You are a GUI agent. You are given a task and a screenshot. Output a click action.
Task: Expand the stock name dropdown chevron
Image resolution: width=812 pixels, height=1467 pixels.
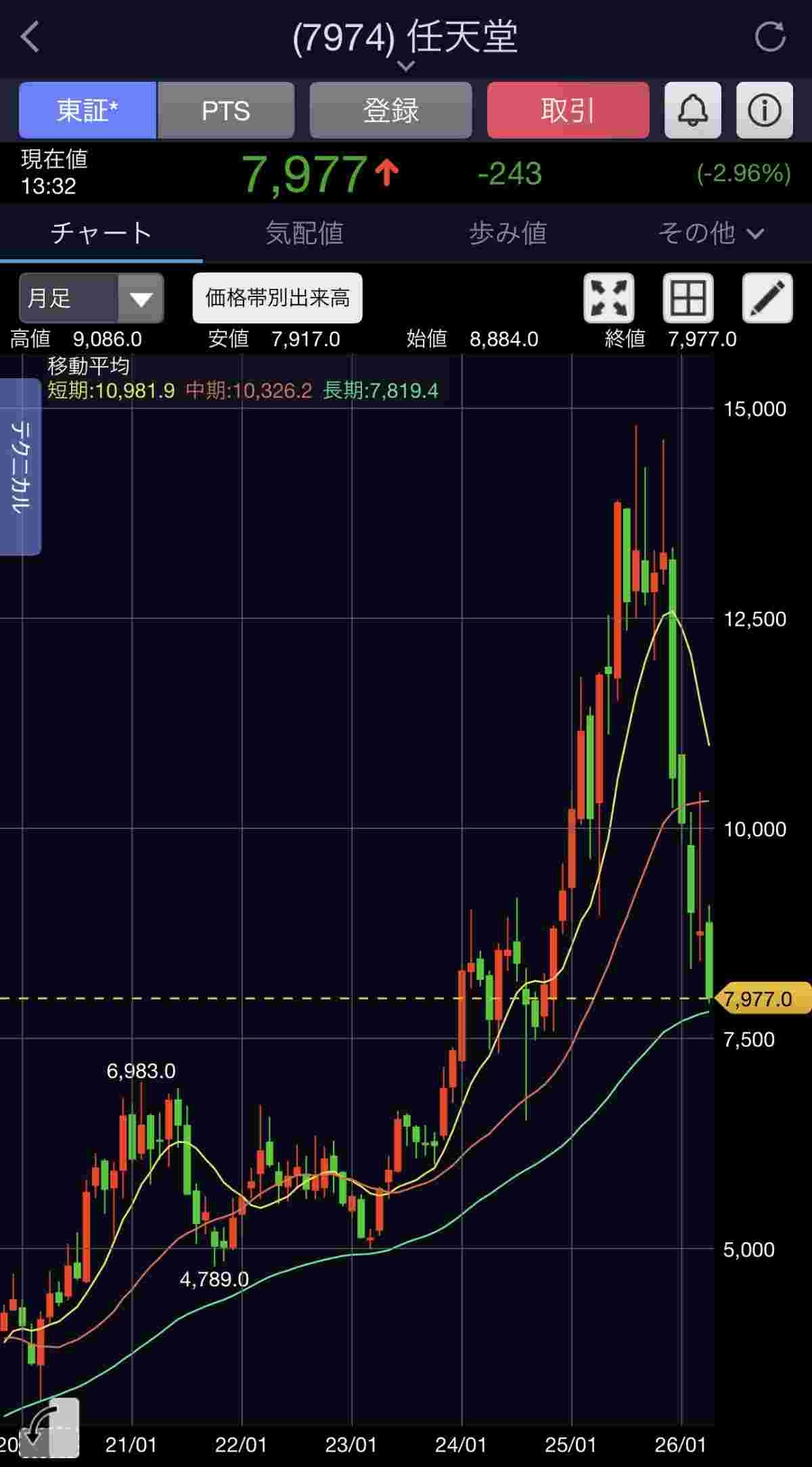pos(406,66)
